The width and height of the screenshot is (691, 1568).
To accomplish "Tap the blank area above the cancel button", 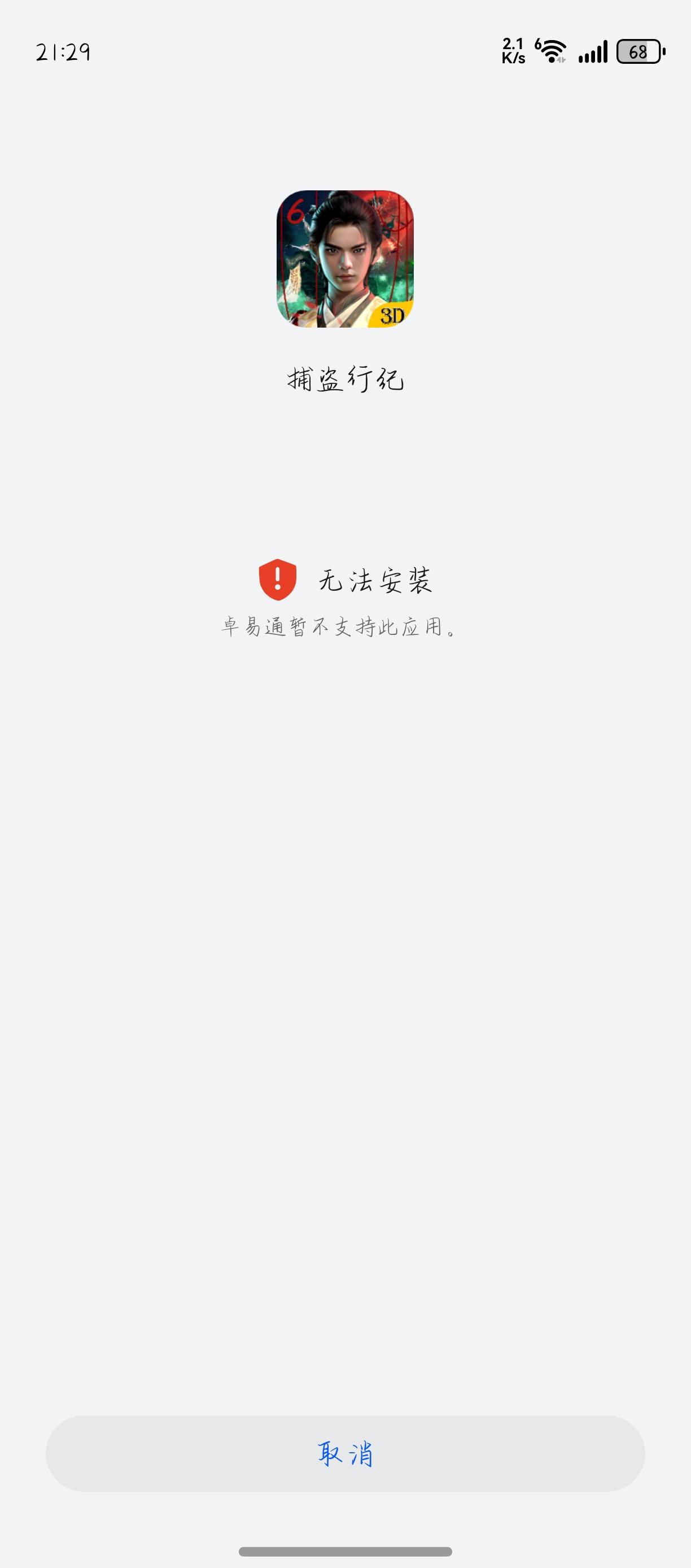I will (345, 1096).
